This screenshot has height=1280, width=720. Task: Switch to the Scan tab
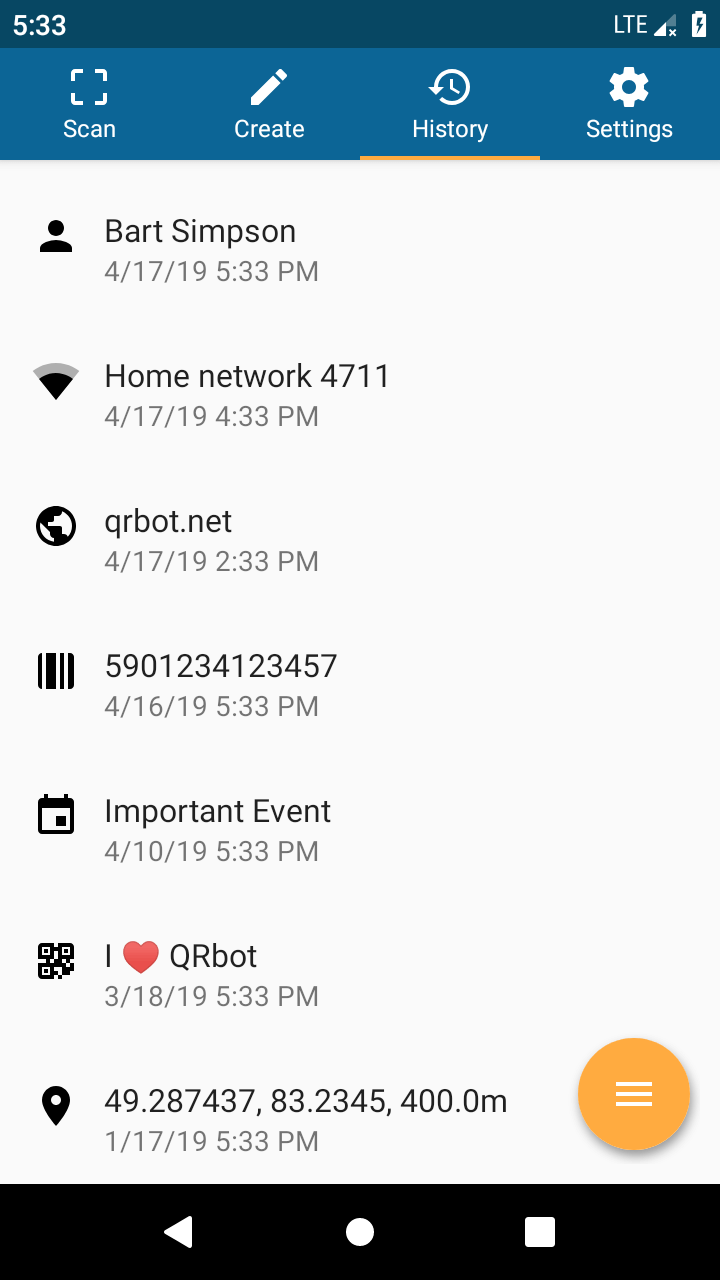pos(89,104)
